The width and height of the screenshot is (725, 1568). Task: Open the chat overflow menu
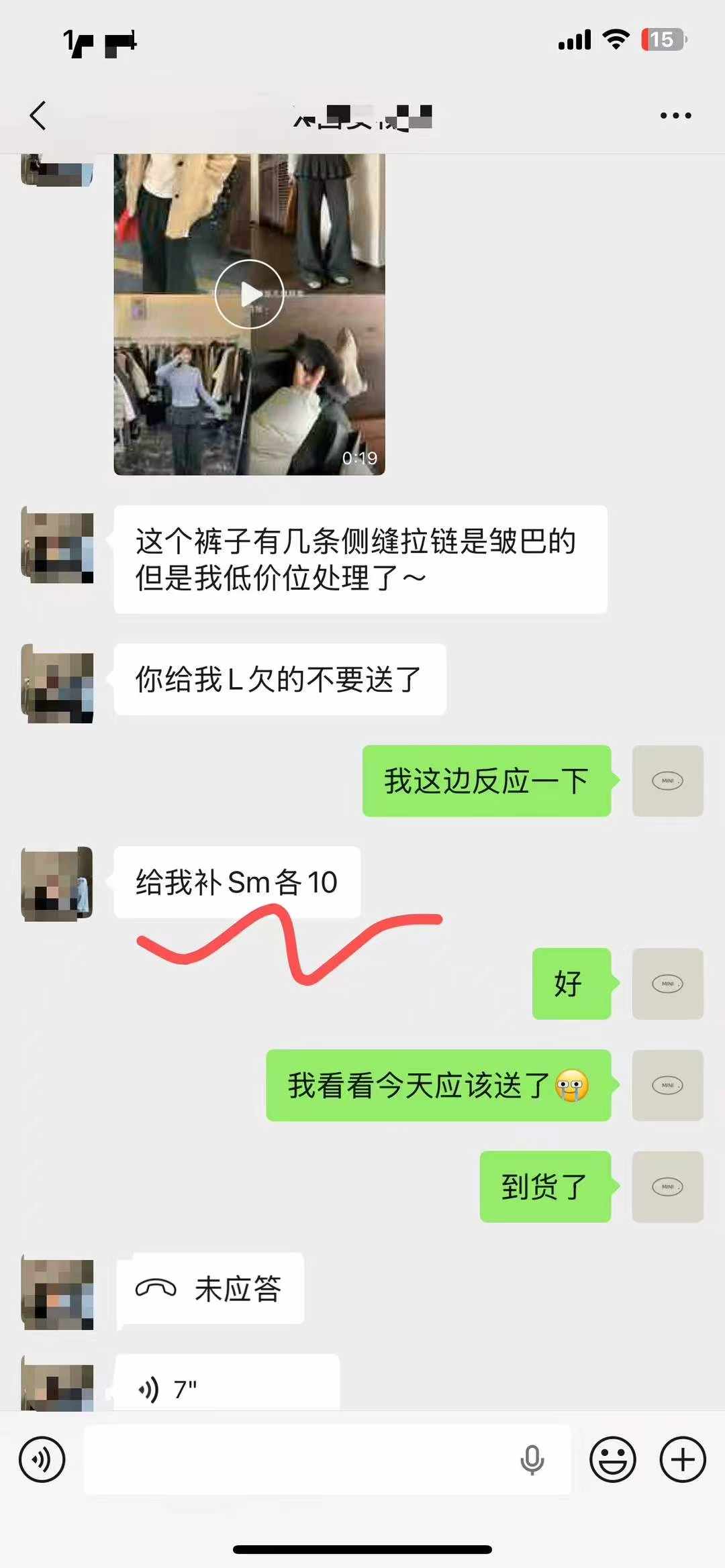675,115
